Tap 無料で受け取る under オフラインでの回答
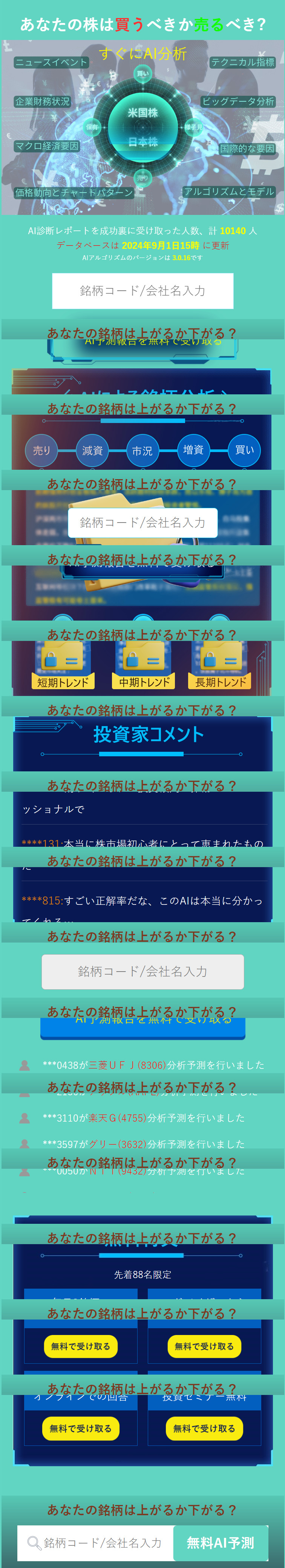The width and height of the screenshot is (285, 1568). (80, 1429)
